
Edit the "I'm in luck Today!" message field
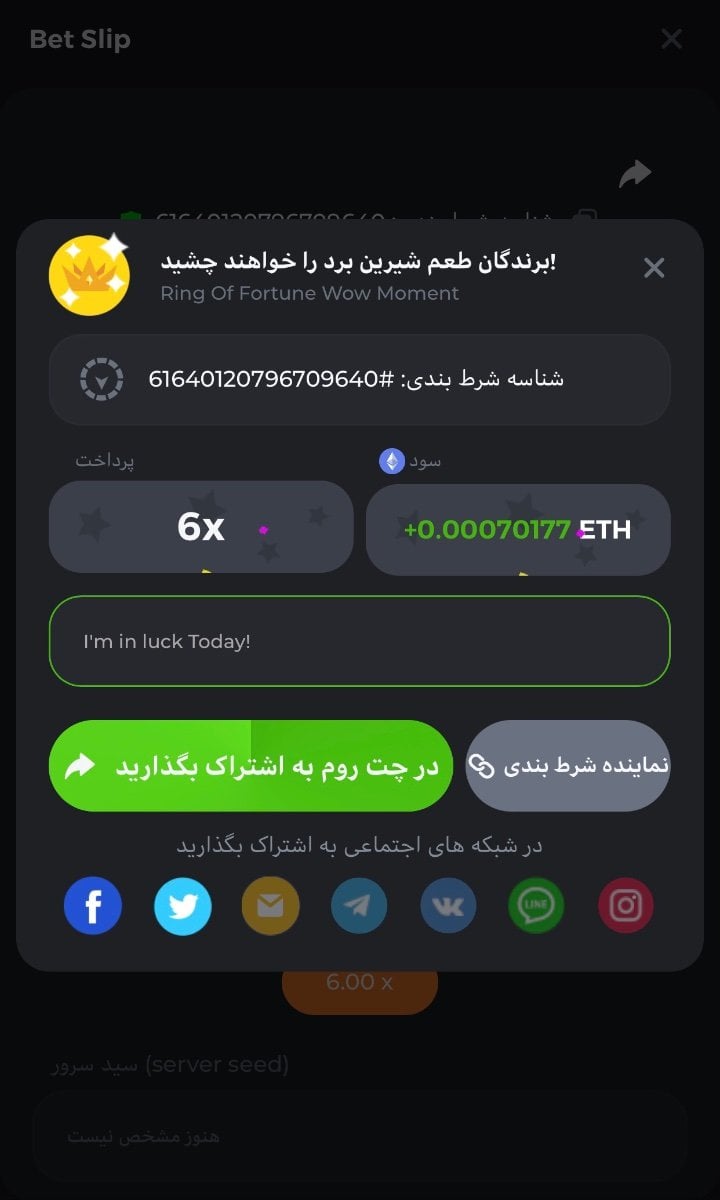click(x=360, y=641)
